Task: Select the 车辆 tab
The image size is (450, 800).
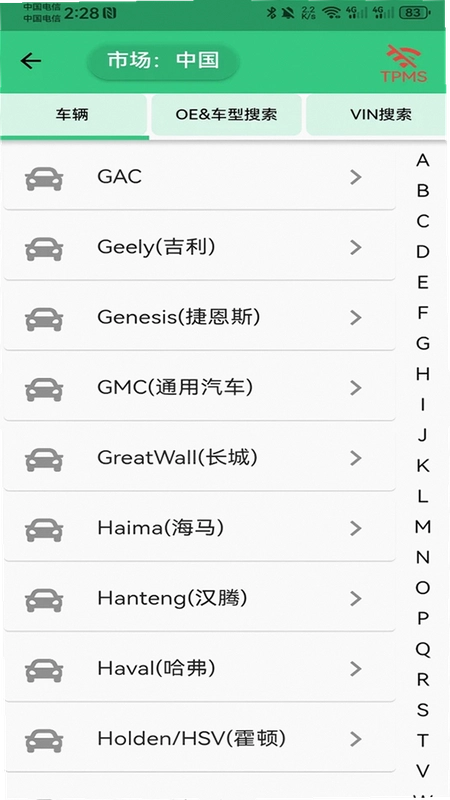Action: click(x=73, y=115)
